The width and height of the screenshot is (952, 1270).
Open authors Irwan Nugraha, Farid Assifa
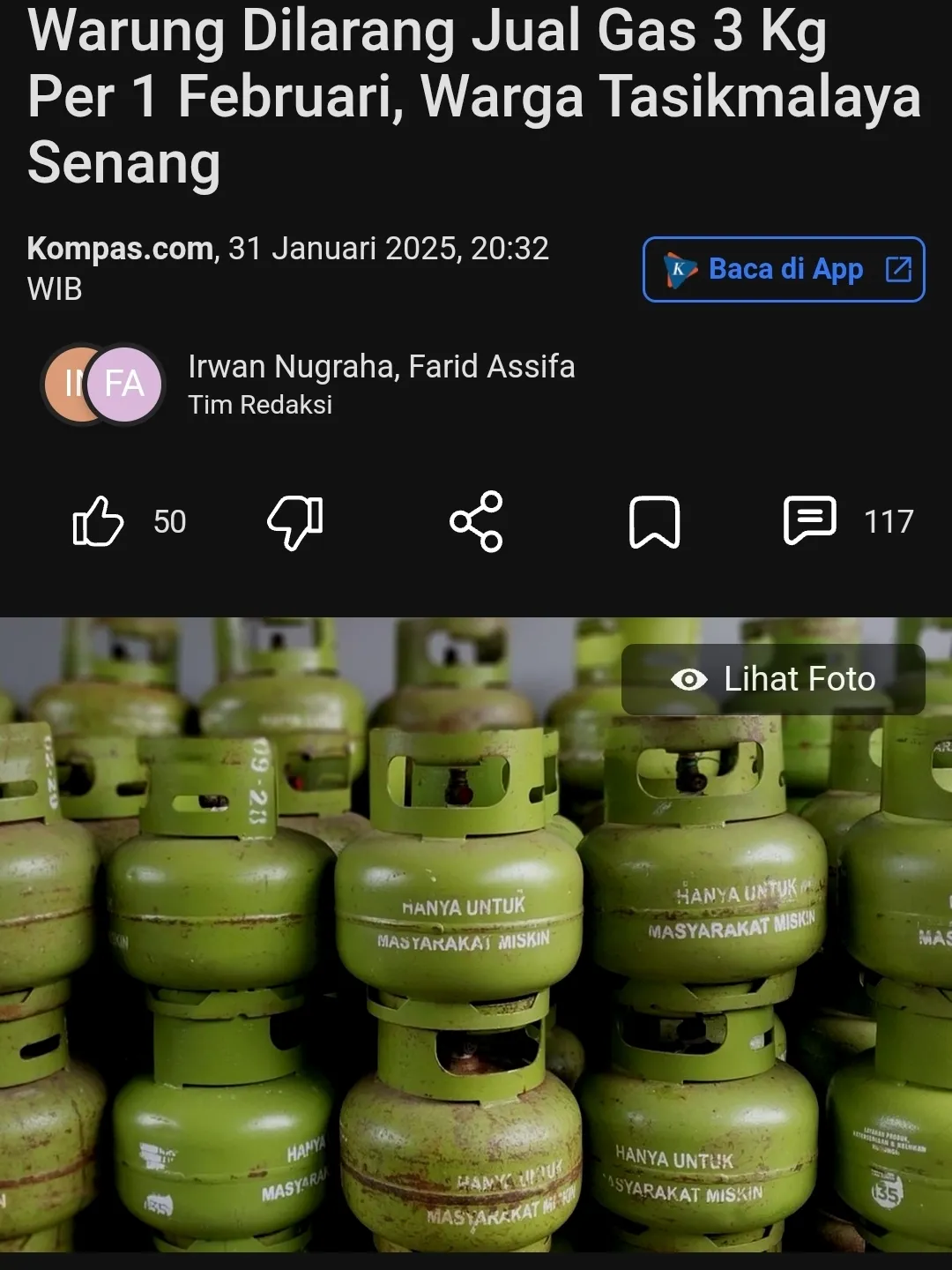(381, 367)
